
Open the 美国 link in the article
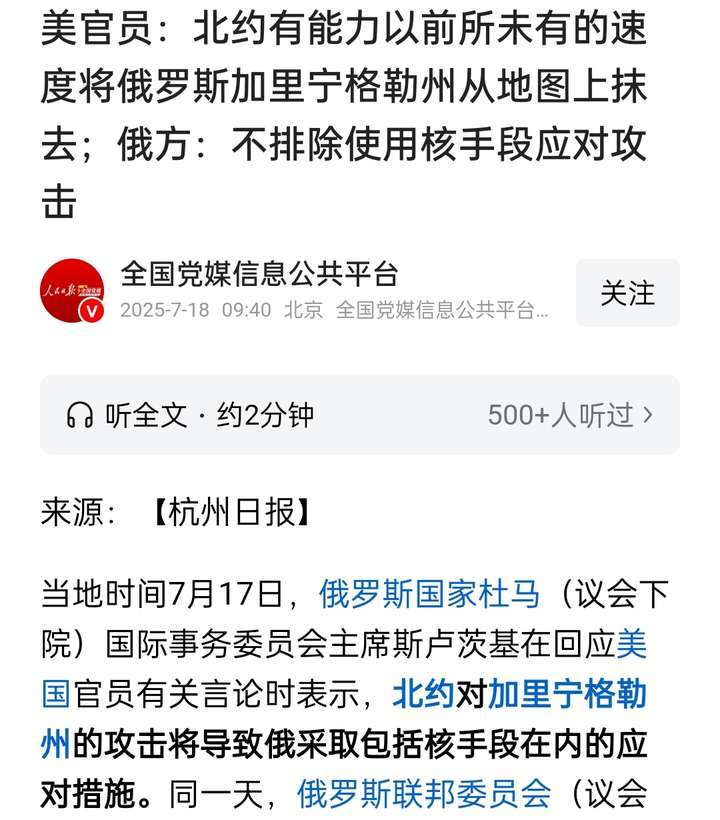(x=632, y=645)
